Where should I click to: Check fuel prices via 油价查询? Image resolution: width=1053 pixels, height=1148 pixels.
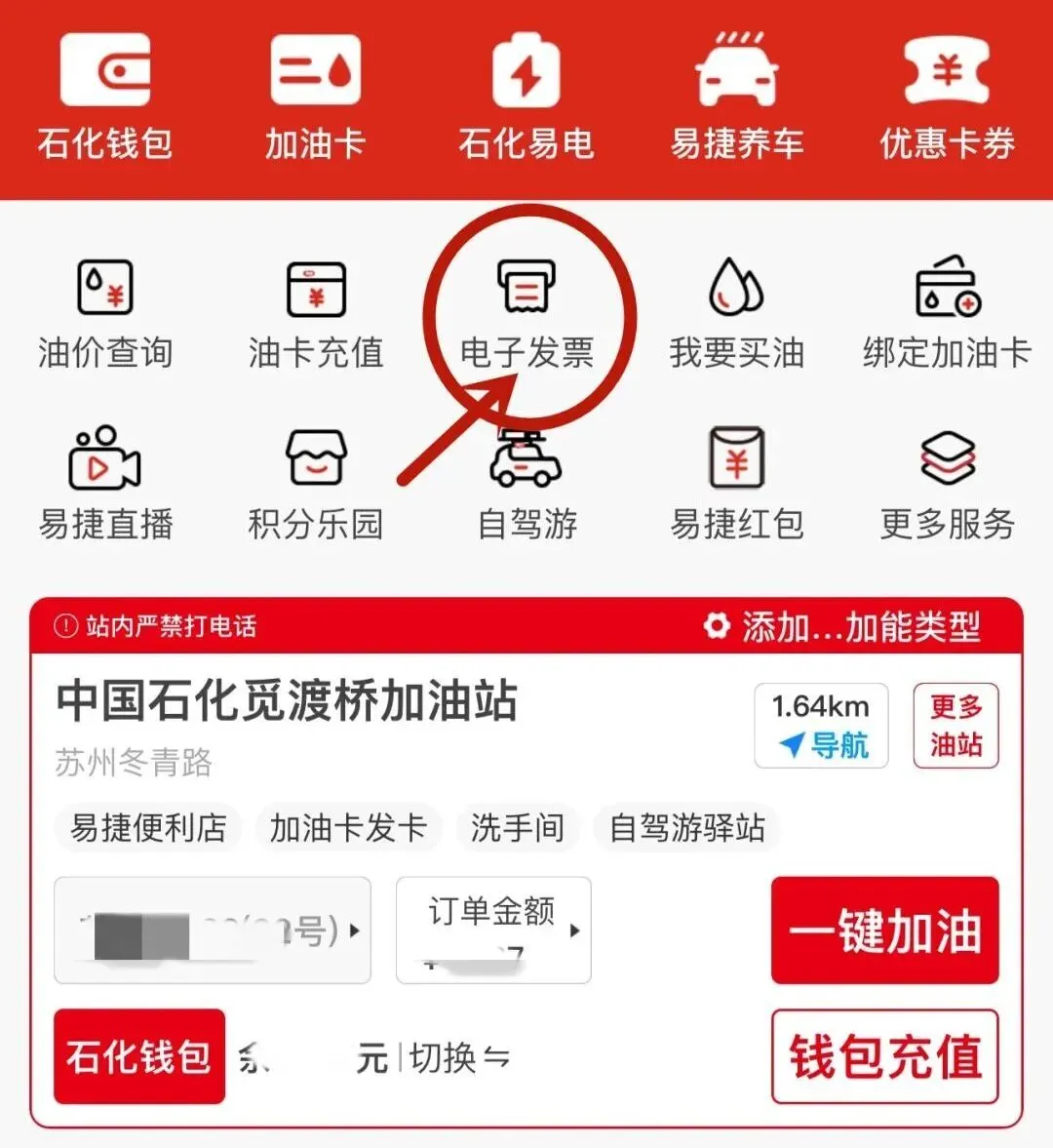[105, 314]
